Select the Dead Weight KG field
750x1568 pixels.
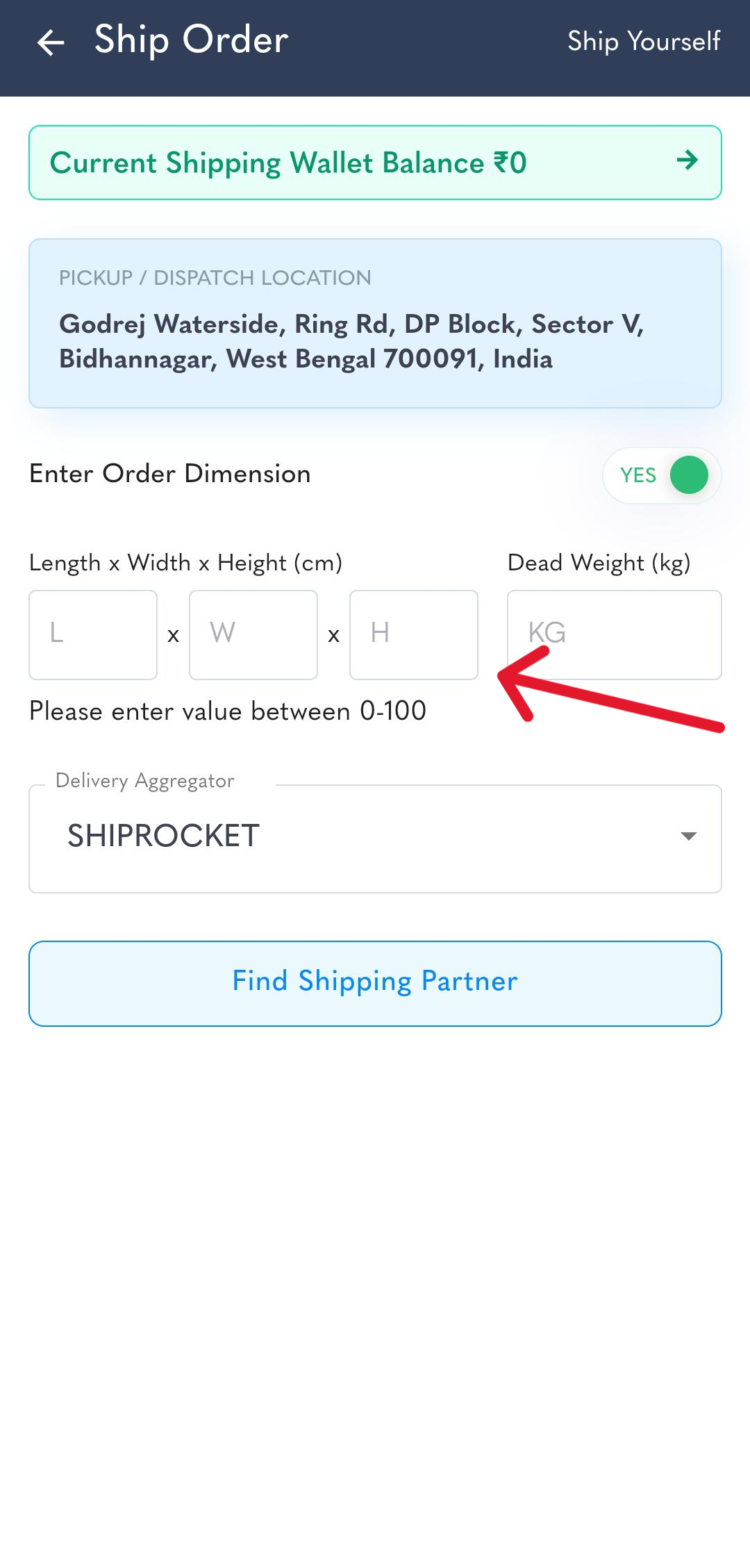[615, 635]
